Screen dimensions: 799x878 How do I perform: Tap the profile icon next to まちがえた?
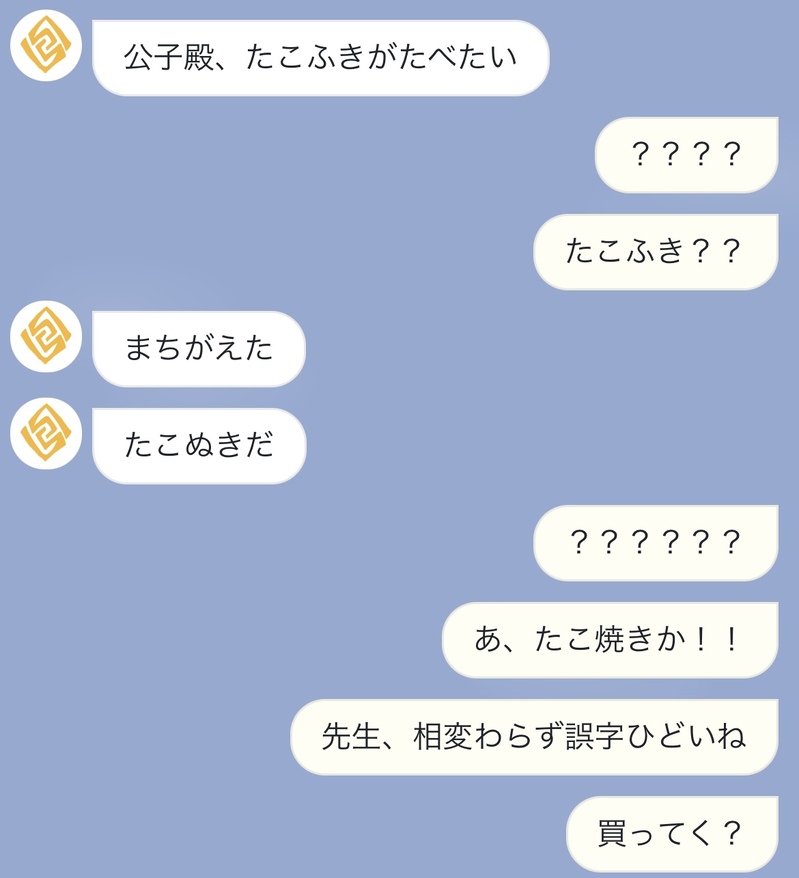tap(46, 337)
